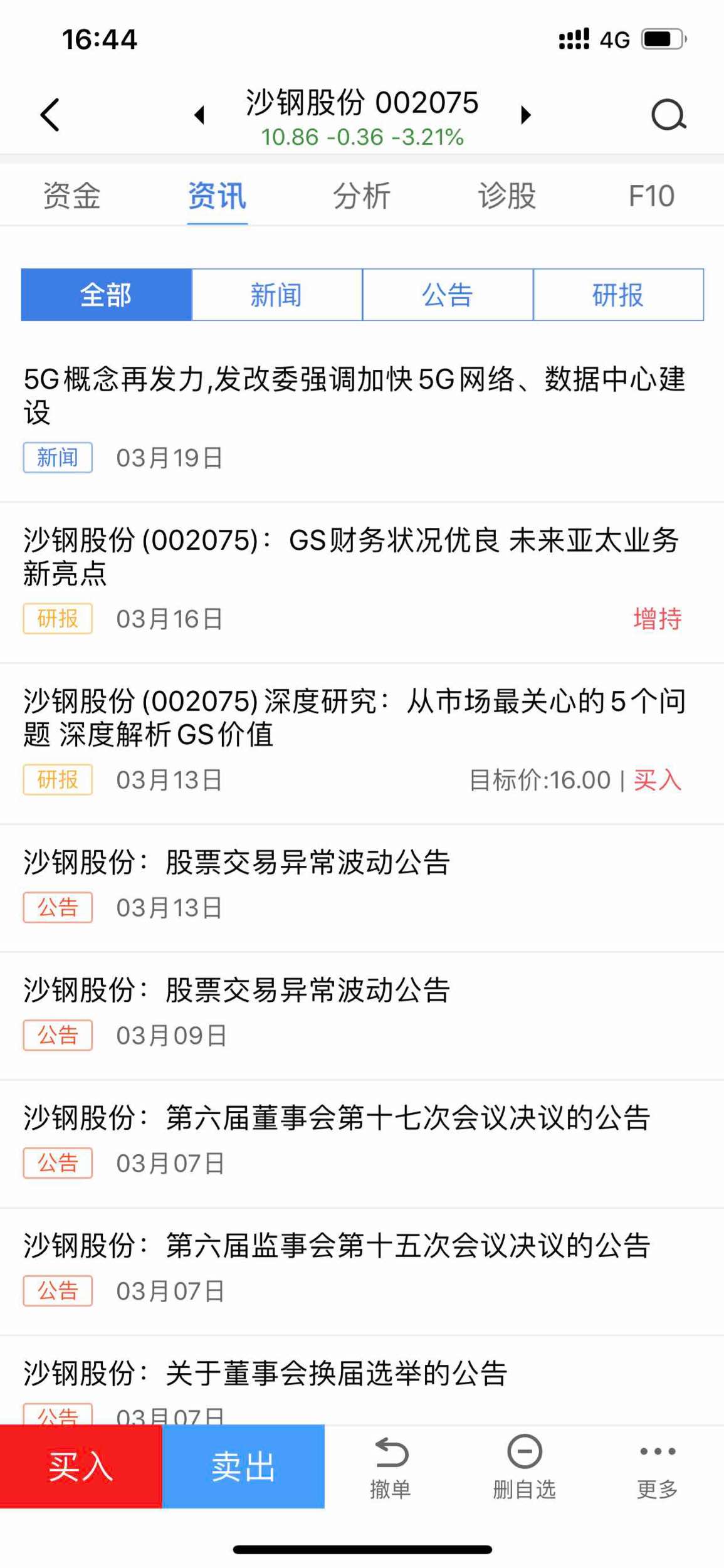Select the 新闻 news filter

click(x=277, y=294)
